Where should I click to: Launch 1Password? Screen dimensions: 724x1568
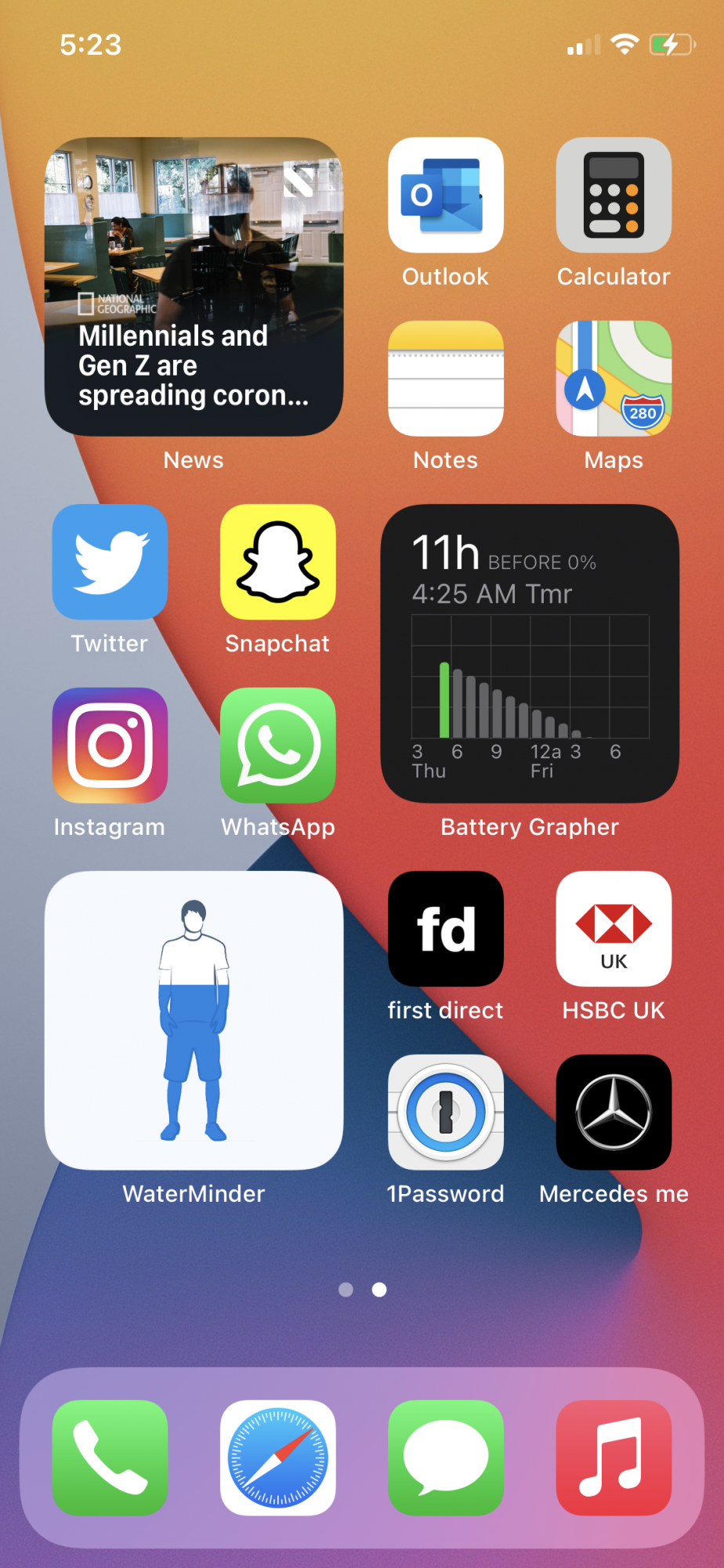coord(445,1112)
